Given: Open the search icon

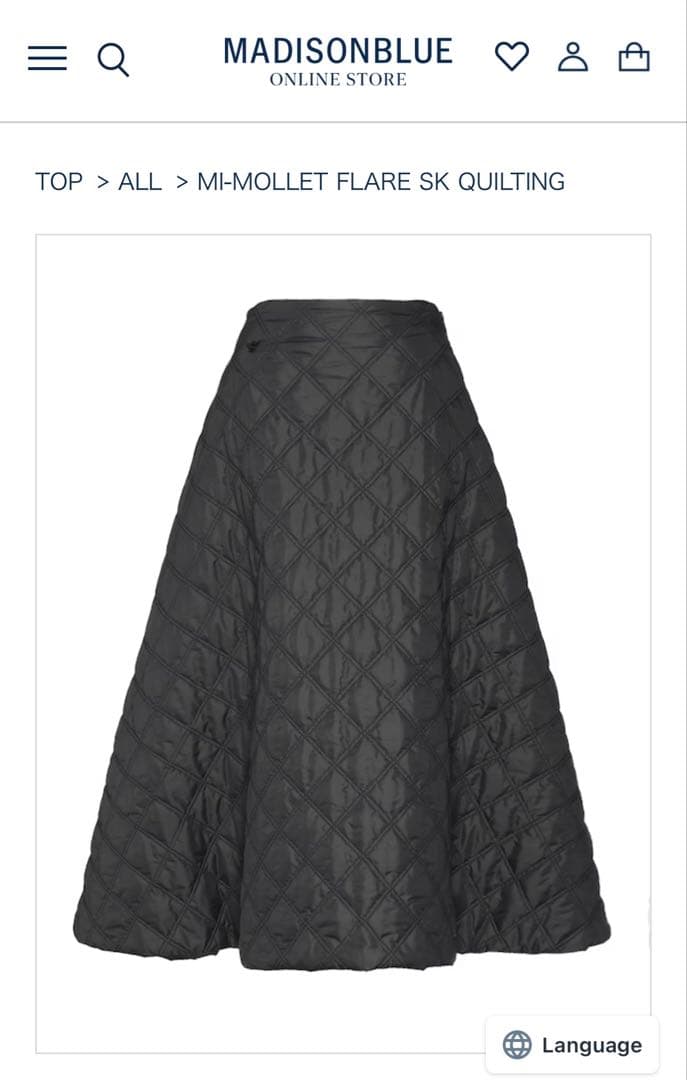Looking at the screenshot, I should (x=113, y=60).
